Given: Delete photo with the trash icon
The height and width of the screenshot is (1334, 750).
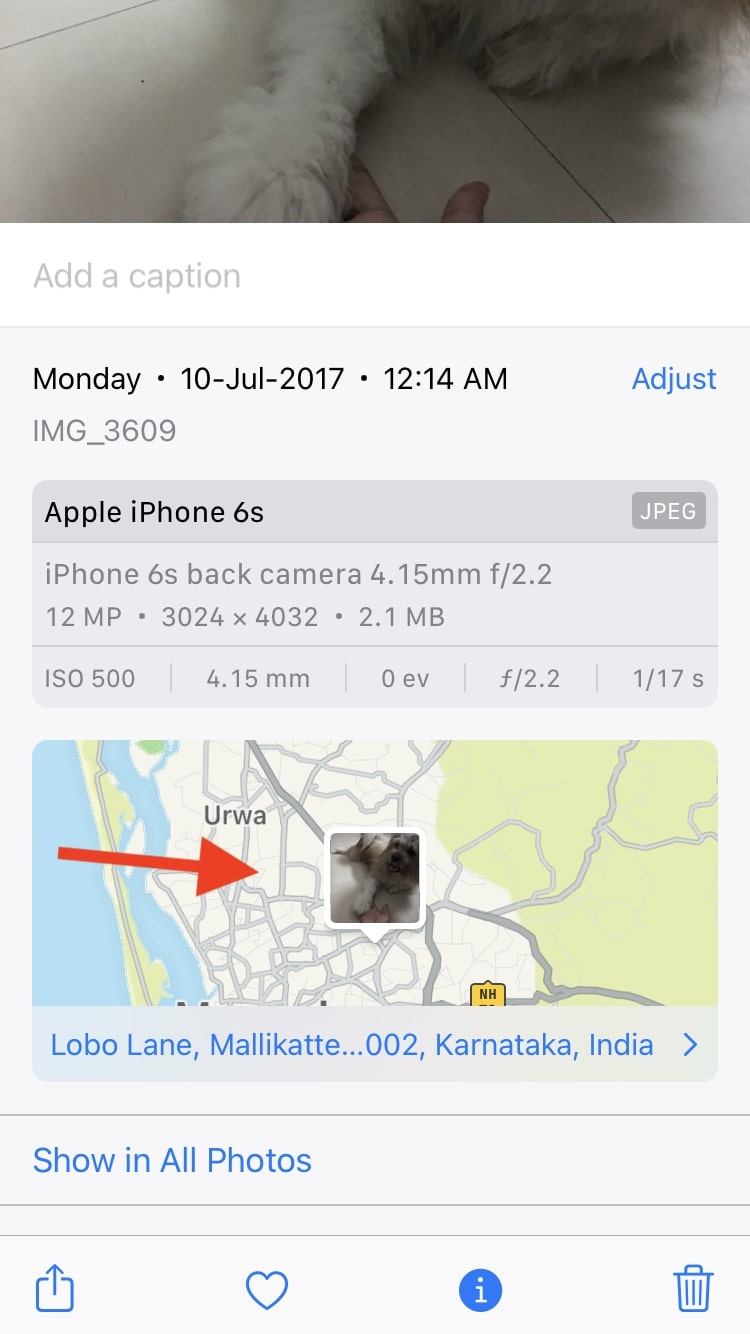Looking at the screenshot, I should pyautogui.click(x=693, y=1289).
